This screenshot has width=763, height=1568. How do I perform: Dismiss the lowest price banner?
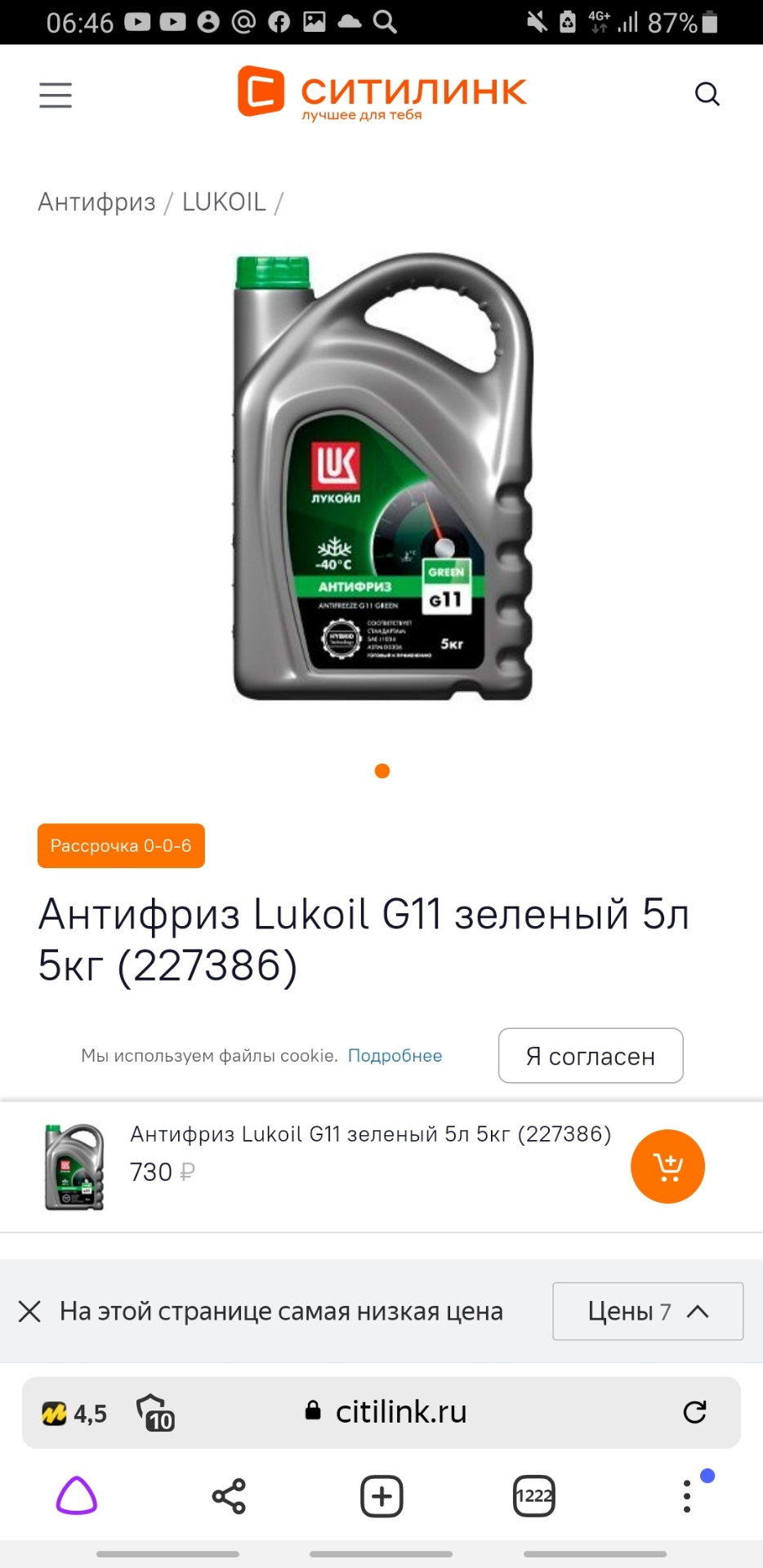click(29, 1312)
